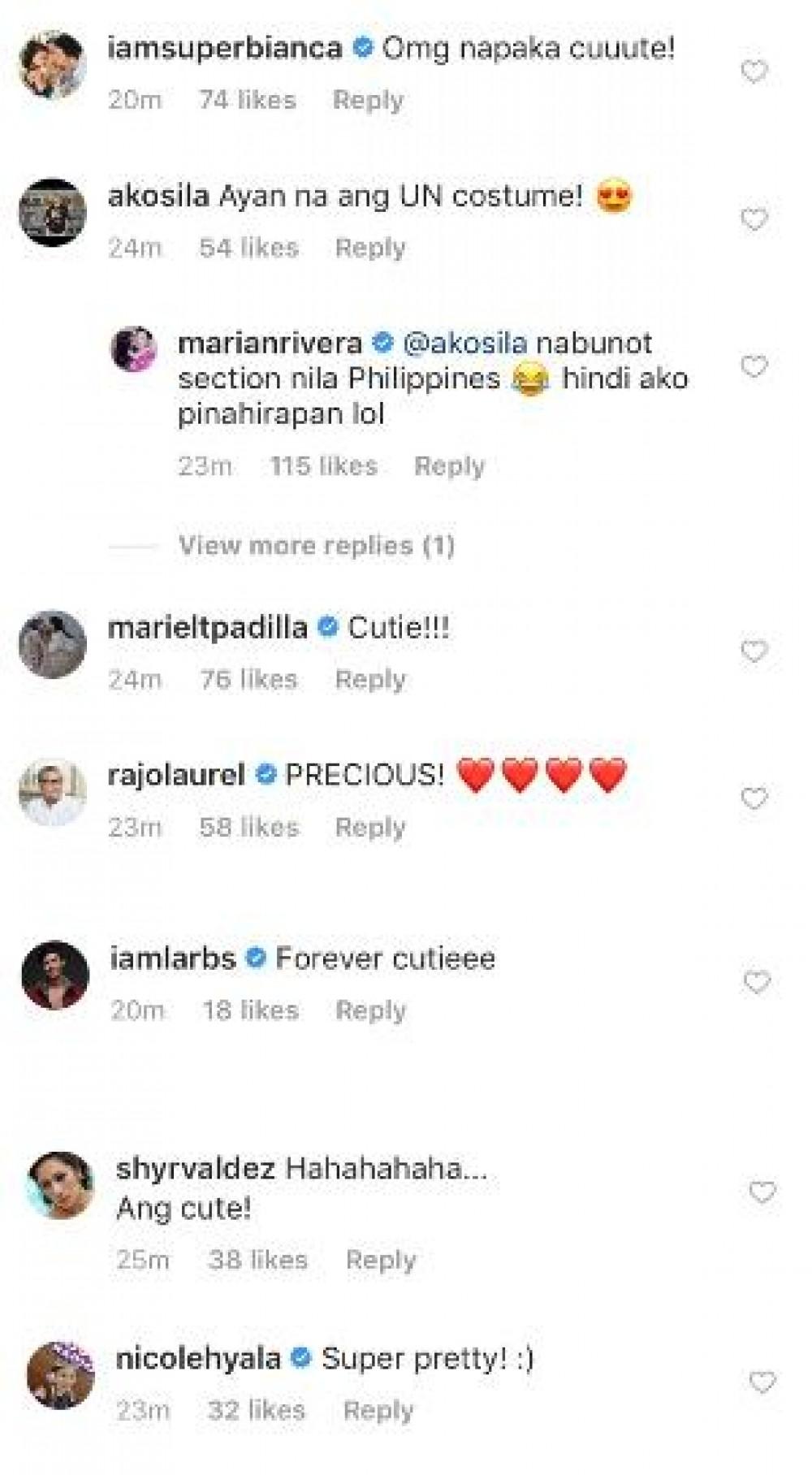The image size is (812, 1475).
Task: Reply to shyrvaldez's comment
Action: pos(381,1260)
